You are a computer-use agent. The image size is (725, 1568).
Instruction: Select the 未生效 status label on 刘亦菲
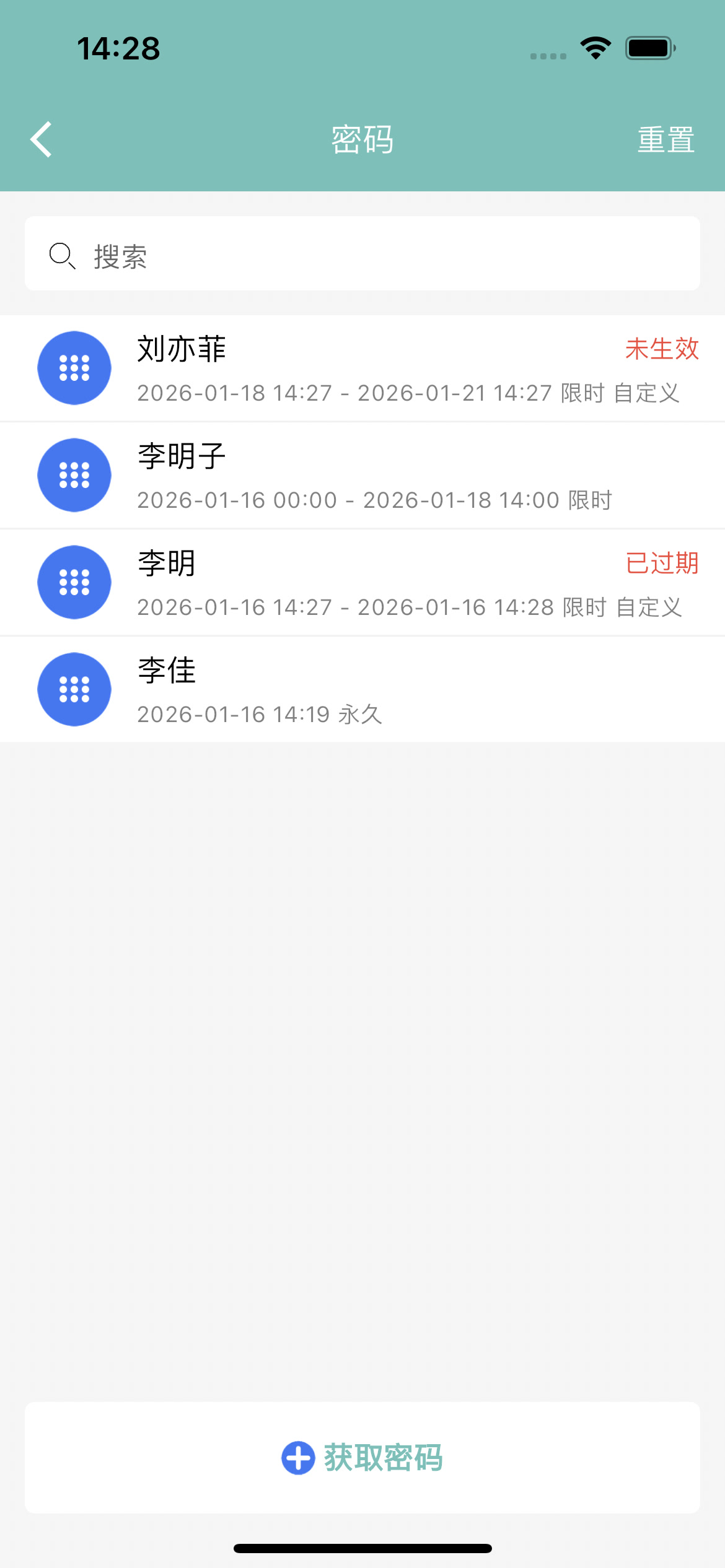[x=661, y=349]
